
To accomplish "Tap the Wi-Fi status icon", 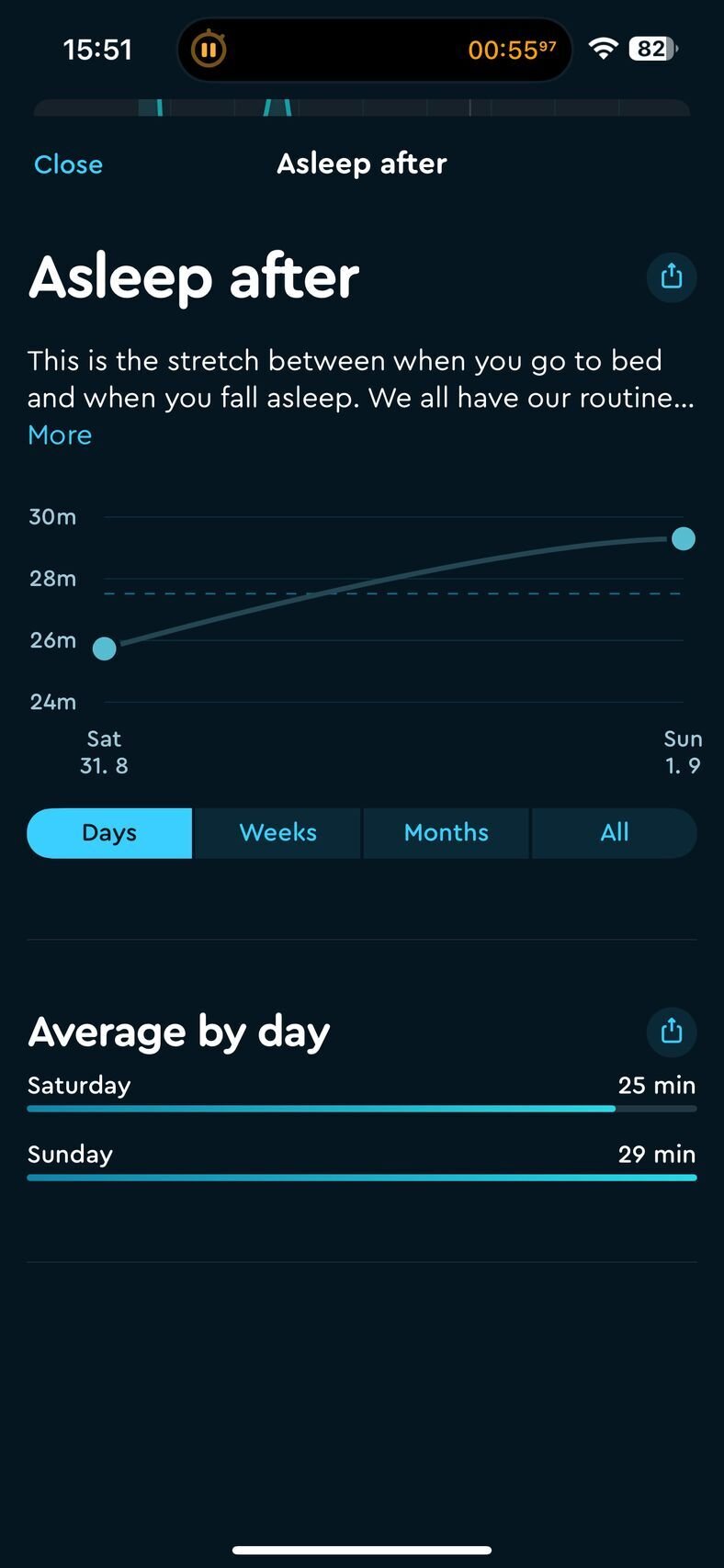I will (x=603, y=50).
